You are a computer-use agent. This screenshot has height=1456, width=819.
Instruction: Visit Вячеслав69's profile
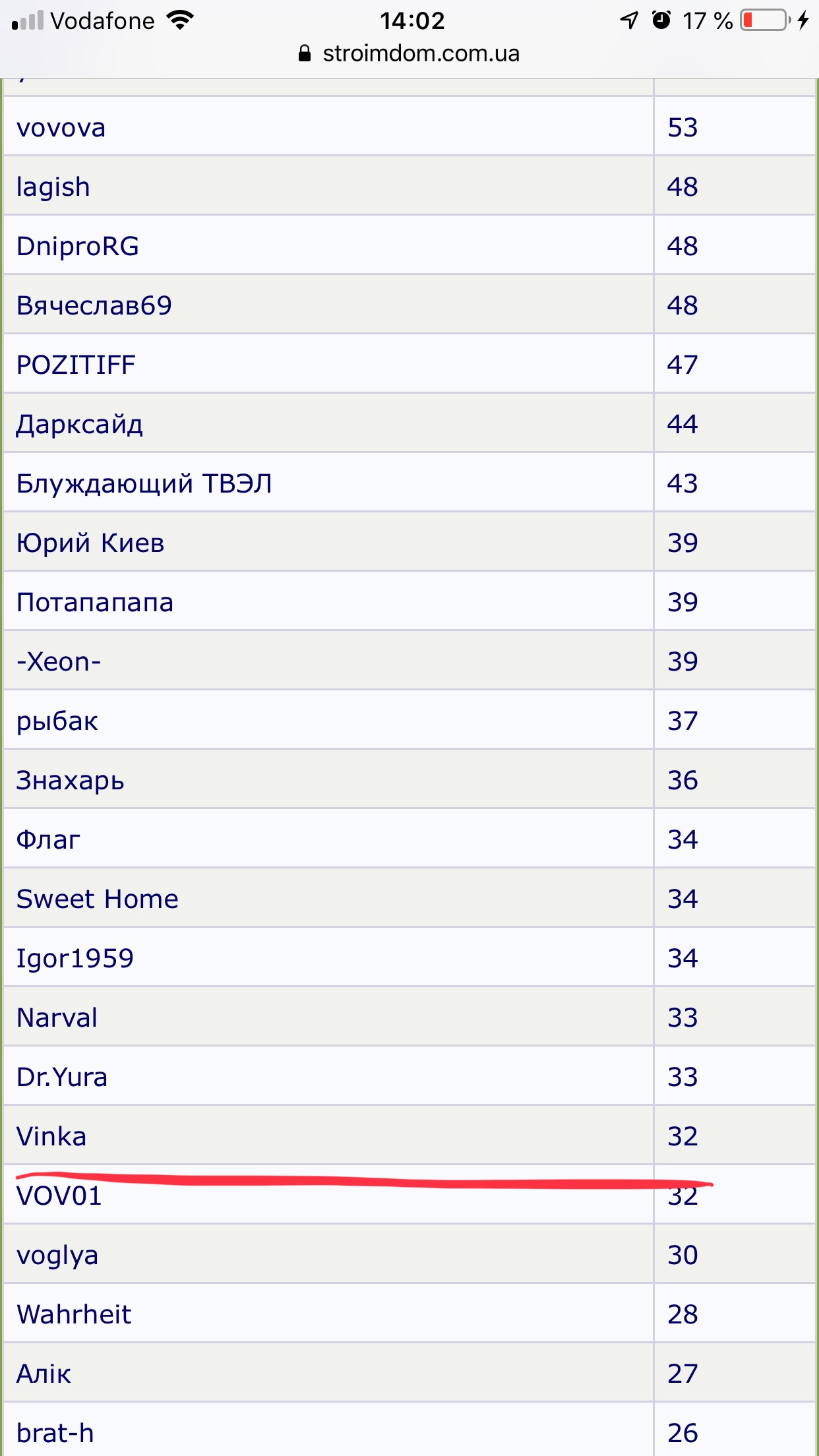94,306
